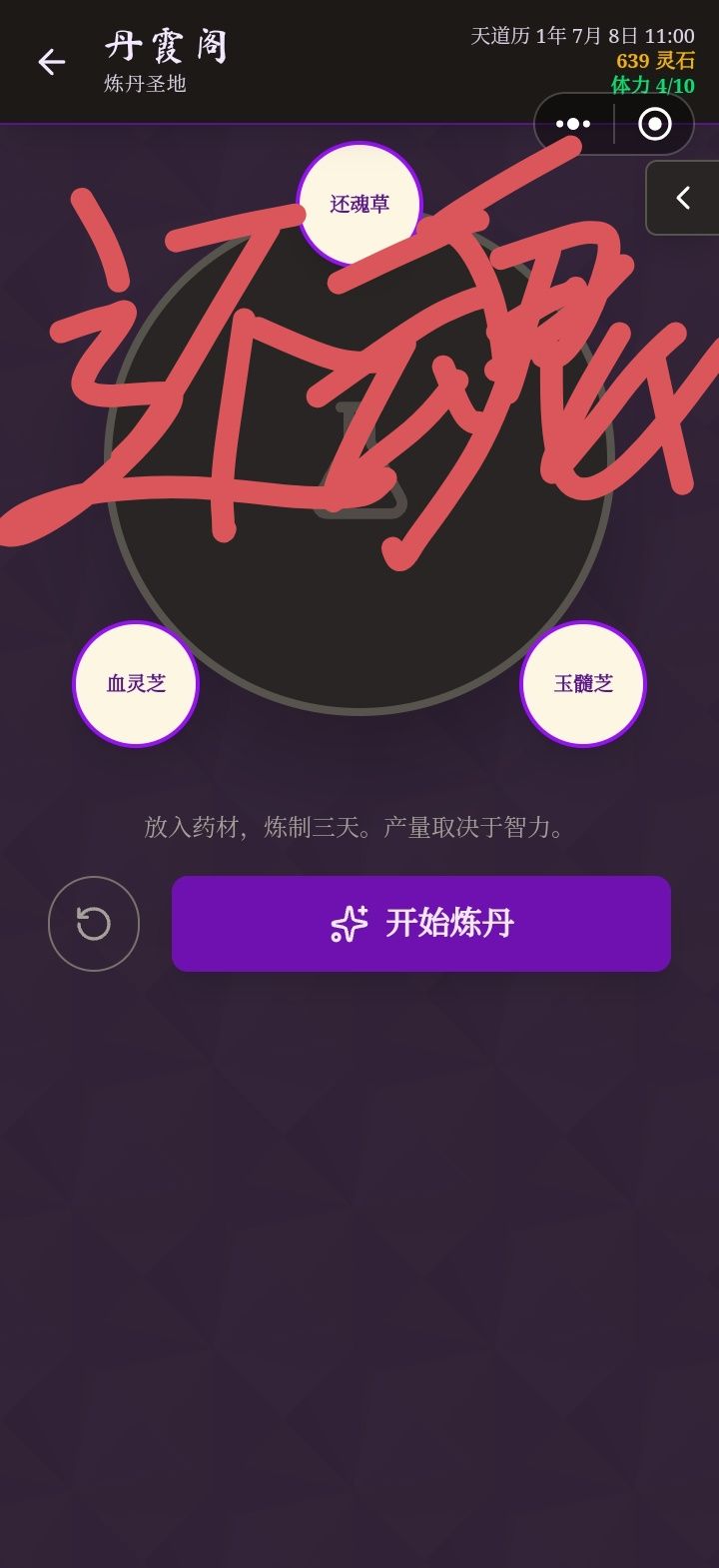Open the mini-program more options (…) menu
This screenshot has height=1568, width=719.
572,123
